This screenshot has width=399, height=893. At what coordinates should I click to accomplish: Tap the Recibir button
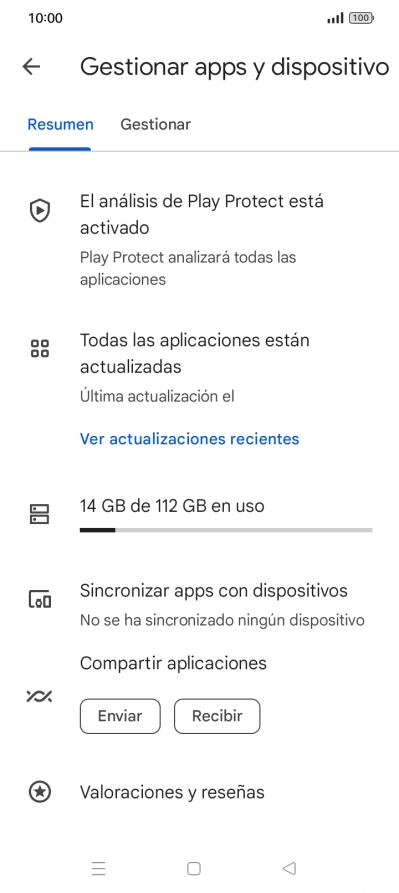[x=217, y=716]
